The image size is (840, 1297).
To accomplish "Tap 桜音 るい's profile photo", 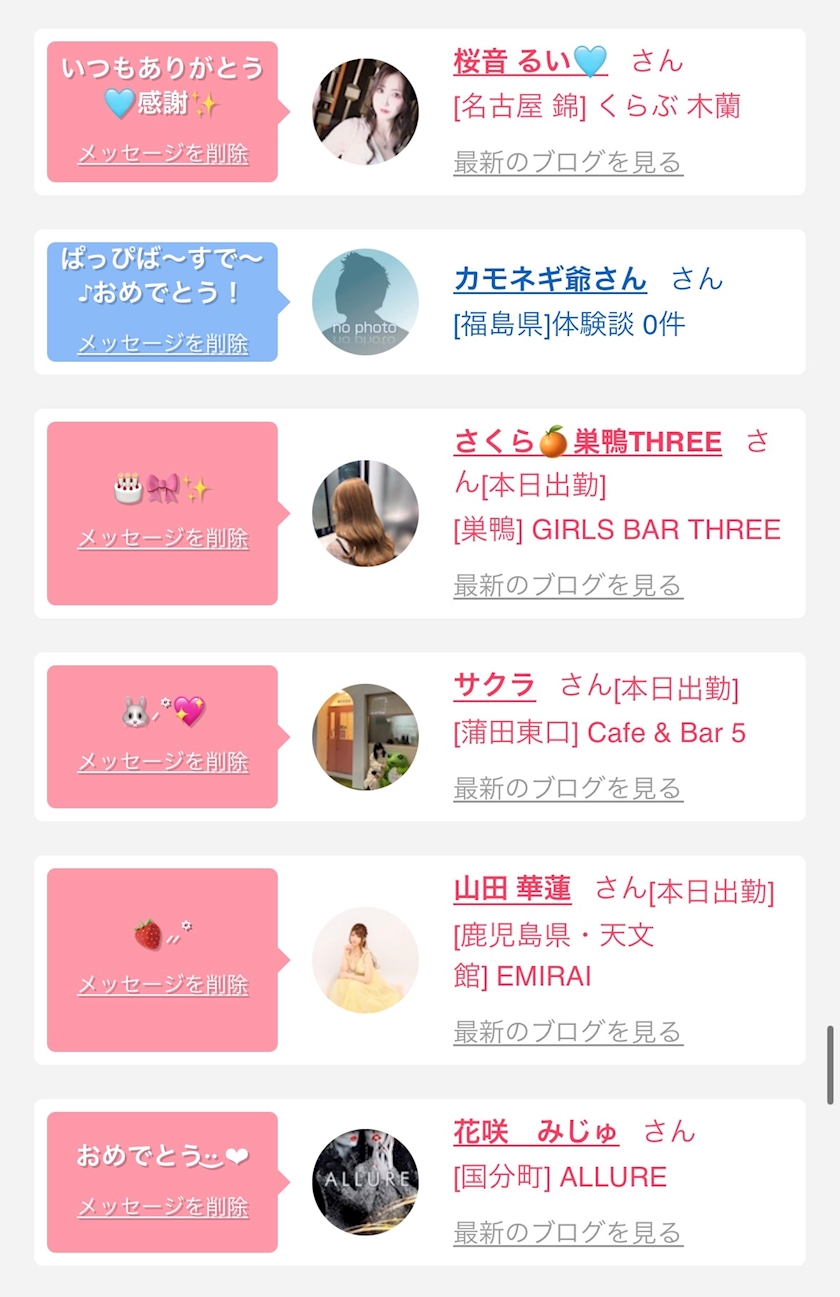I will pyautogui.click(x=365, y=111).
